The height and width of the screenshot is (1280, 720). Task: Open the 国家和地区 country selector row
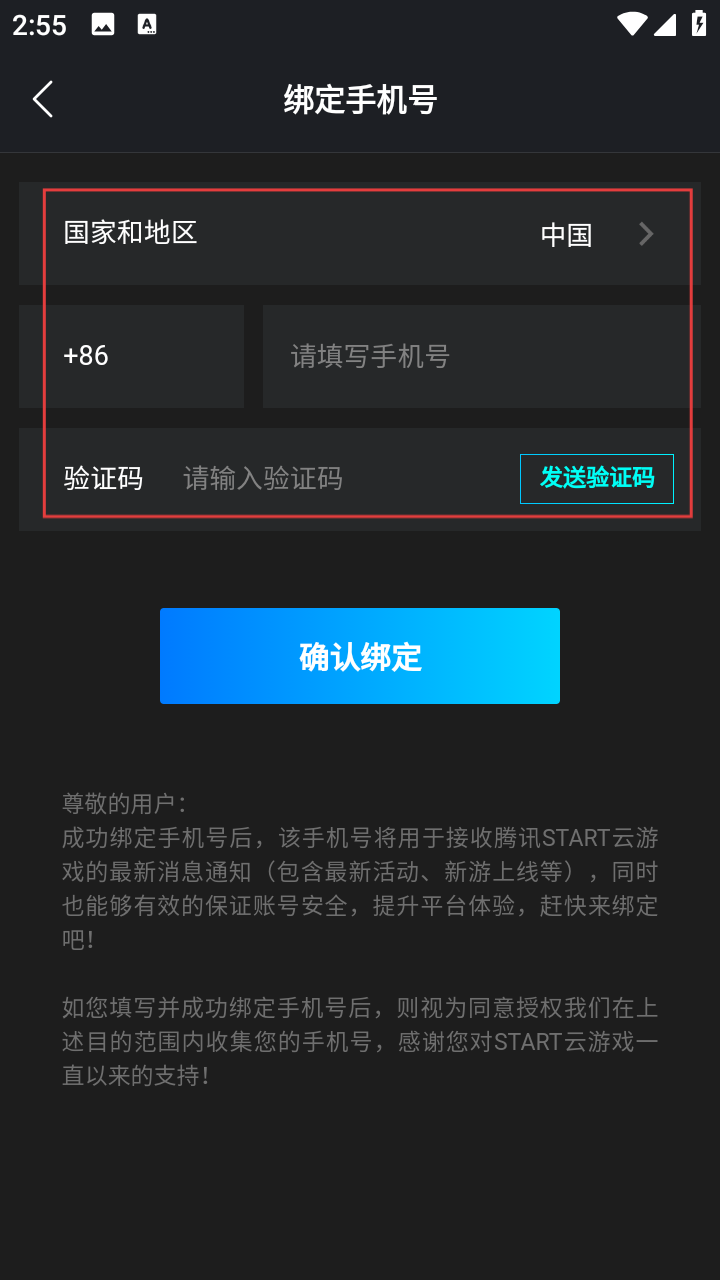coord(360,234)
